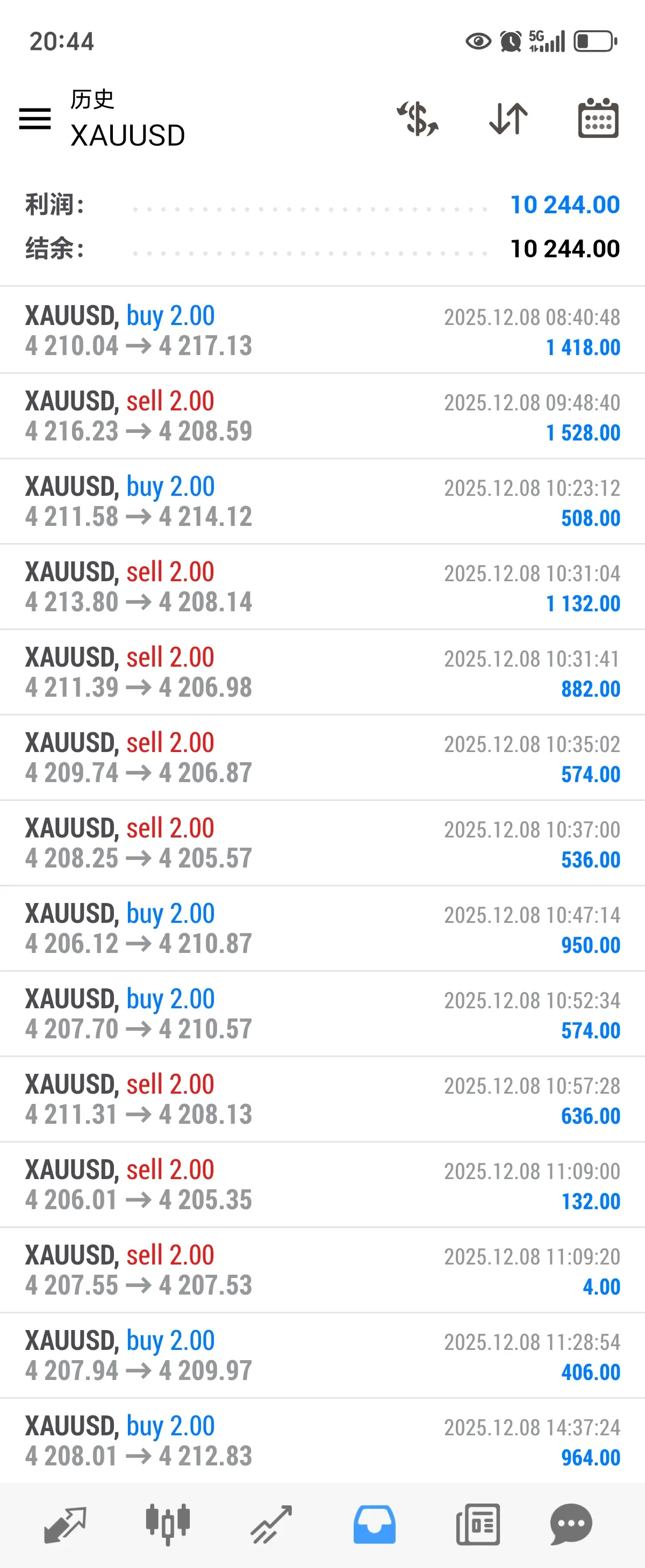Open the buy trade closed at 14:37:24
The height and width of the screenshot is (1568, 645).
tap(322, 1441)
